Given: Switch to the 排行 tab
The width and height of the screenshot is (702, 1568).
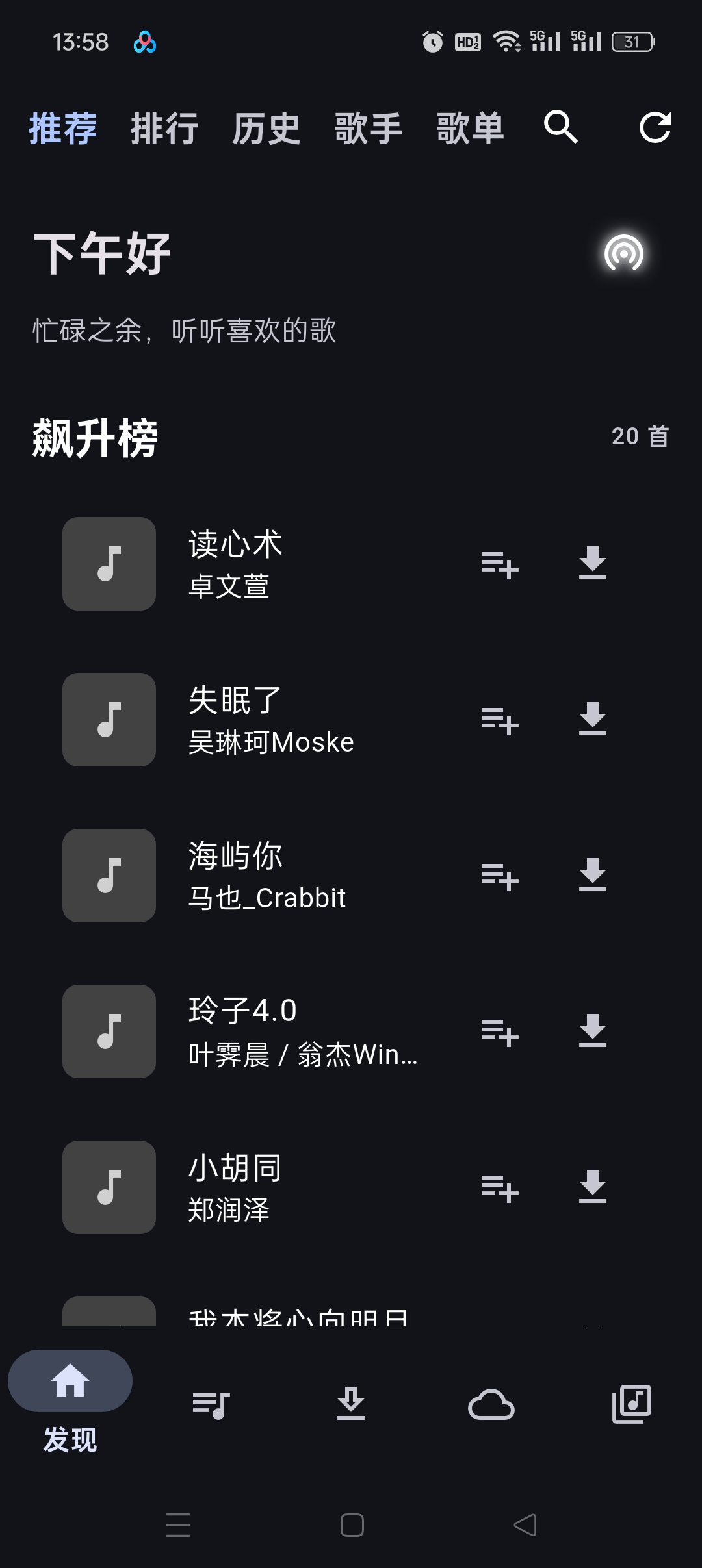Looking at the screenshot, I should click(164, 129).
